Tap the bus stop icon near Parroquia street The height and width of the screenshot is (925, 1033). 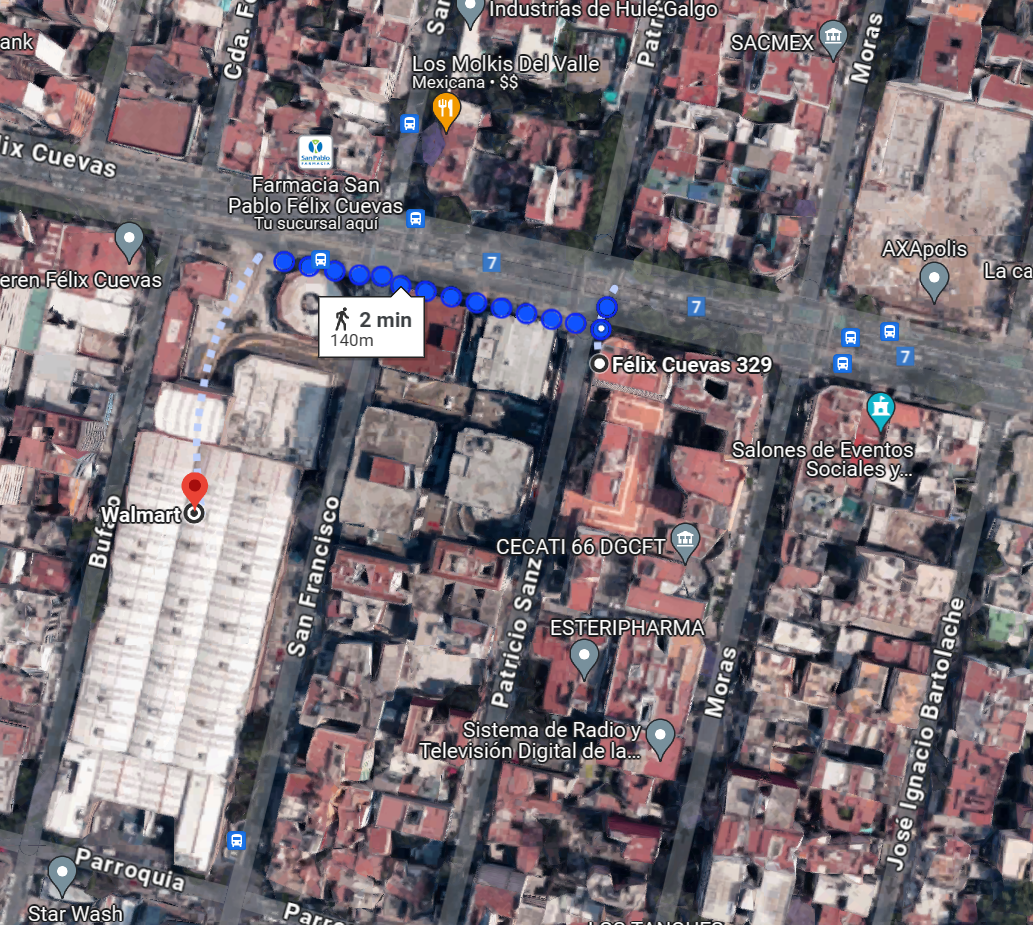(237, 841)
